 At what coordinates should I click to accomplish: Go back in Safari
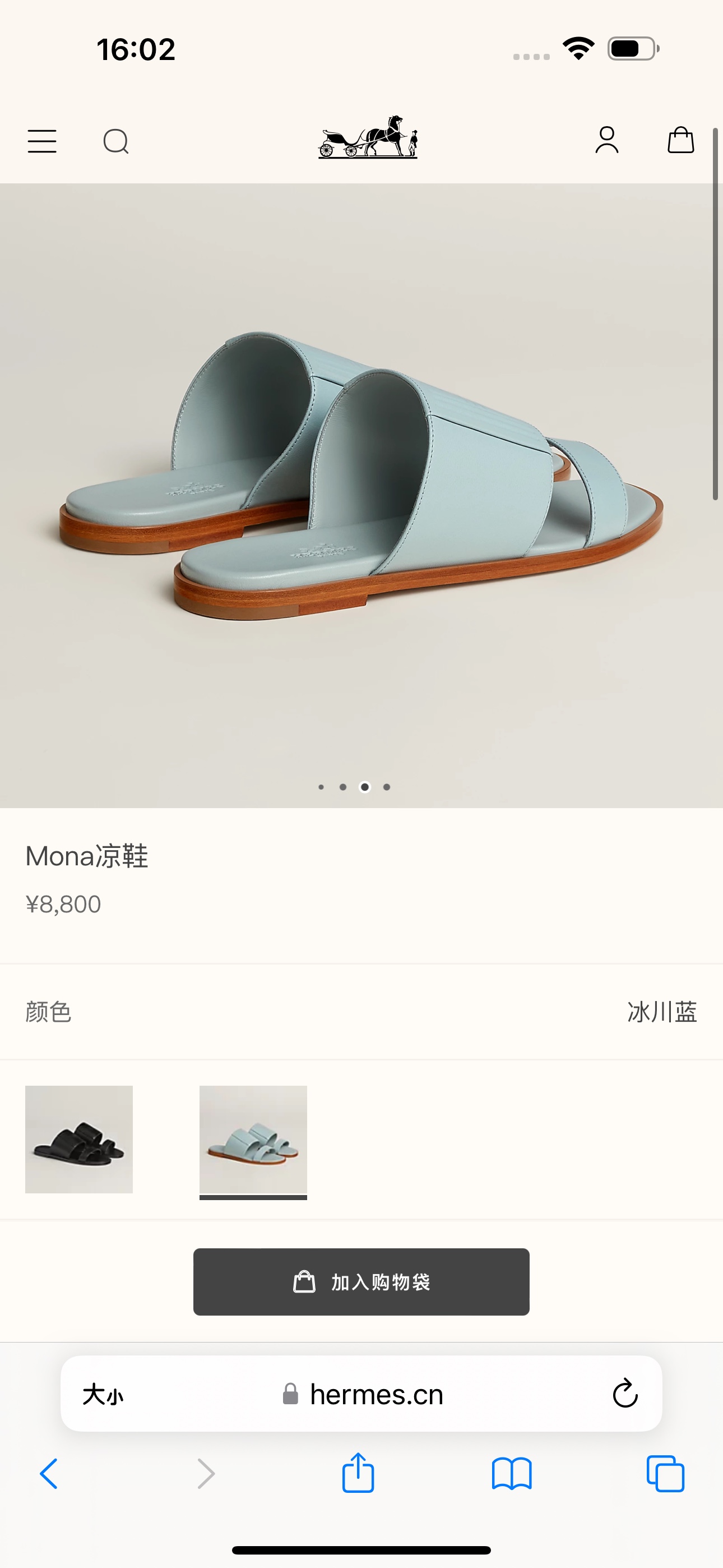point(49,1474)
